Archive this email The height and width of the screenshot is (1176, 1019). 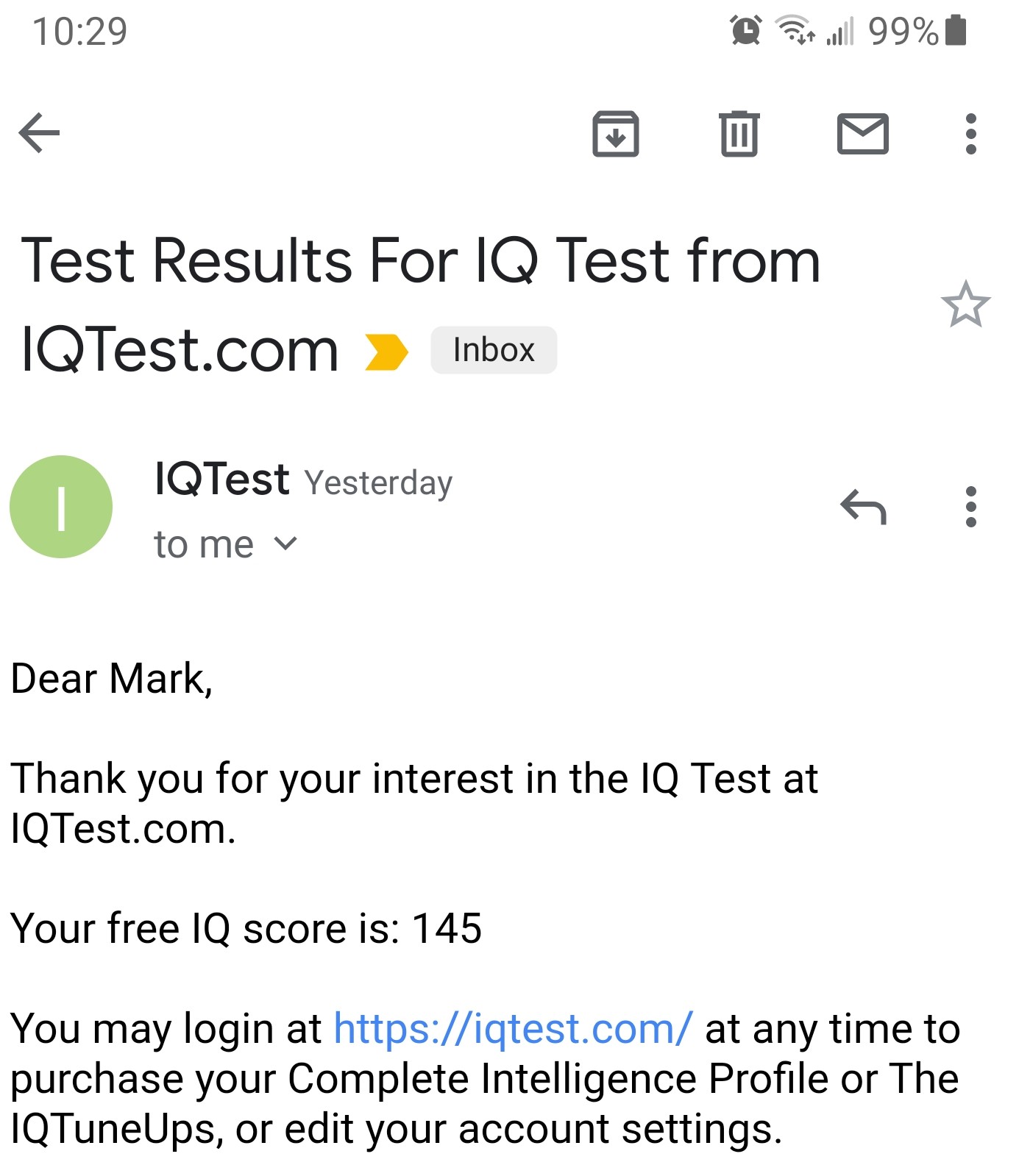click(x=615, y=134)
